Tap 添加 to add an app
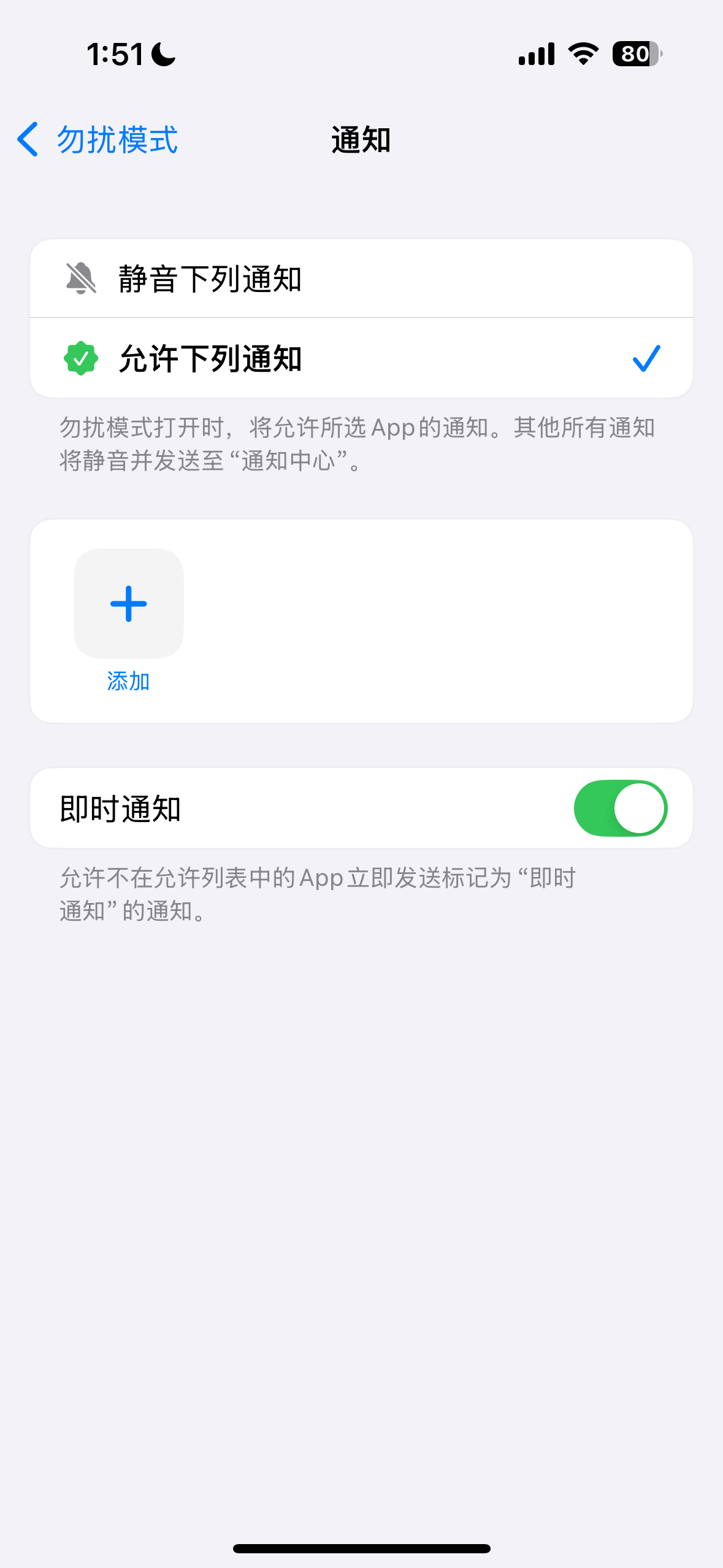The height and width of the screenshot is (1568, 723). click(x=129, y=618)
